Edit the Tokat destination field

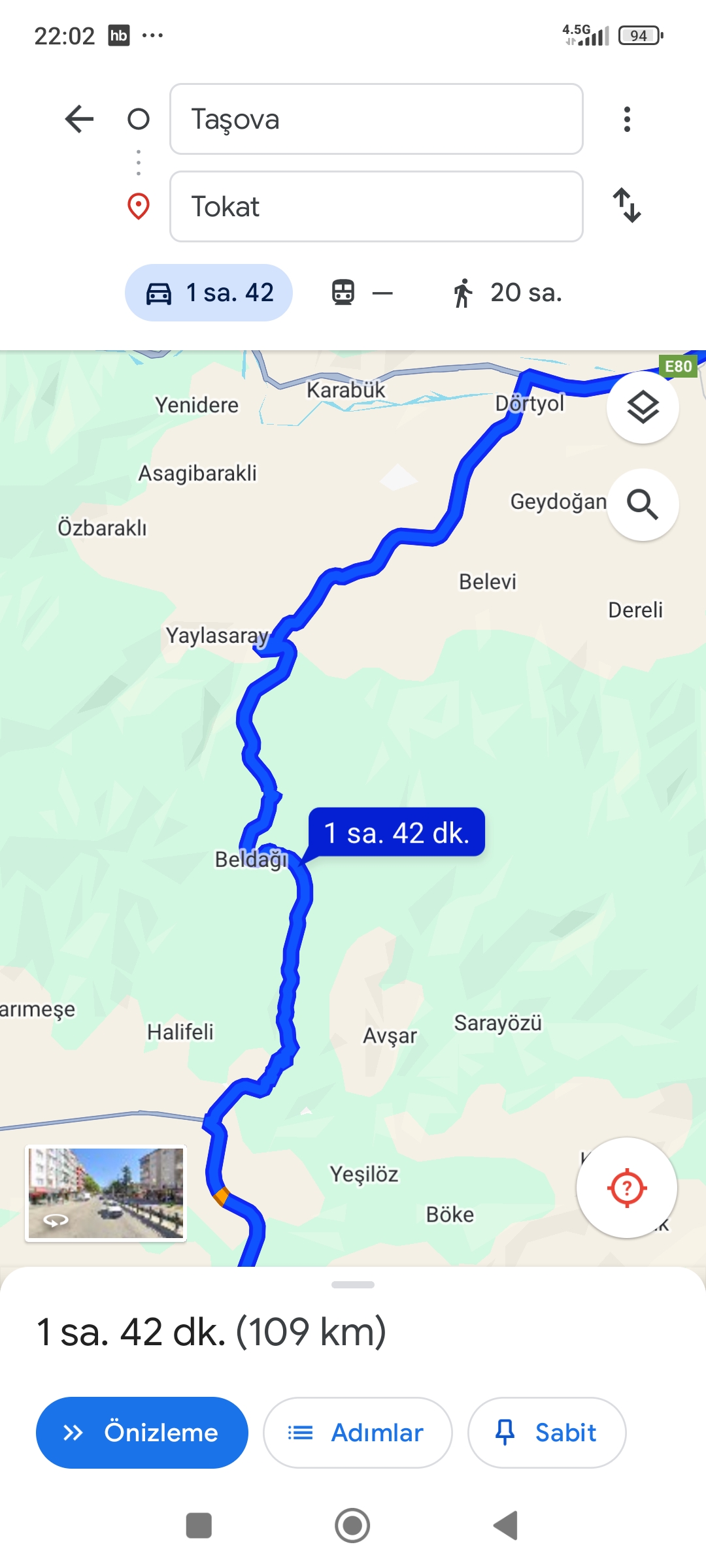click(376, 206)
